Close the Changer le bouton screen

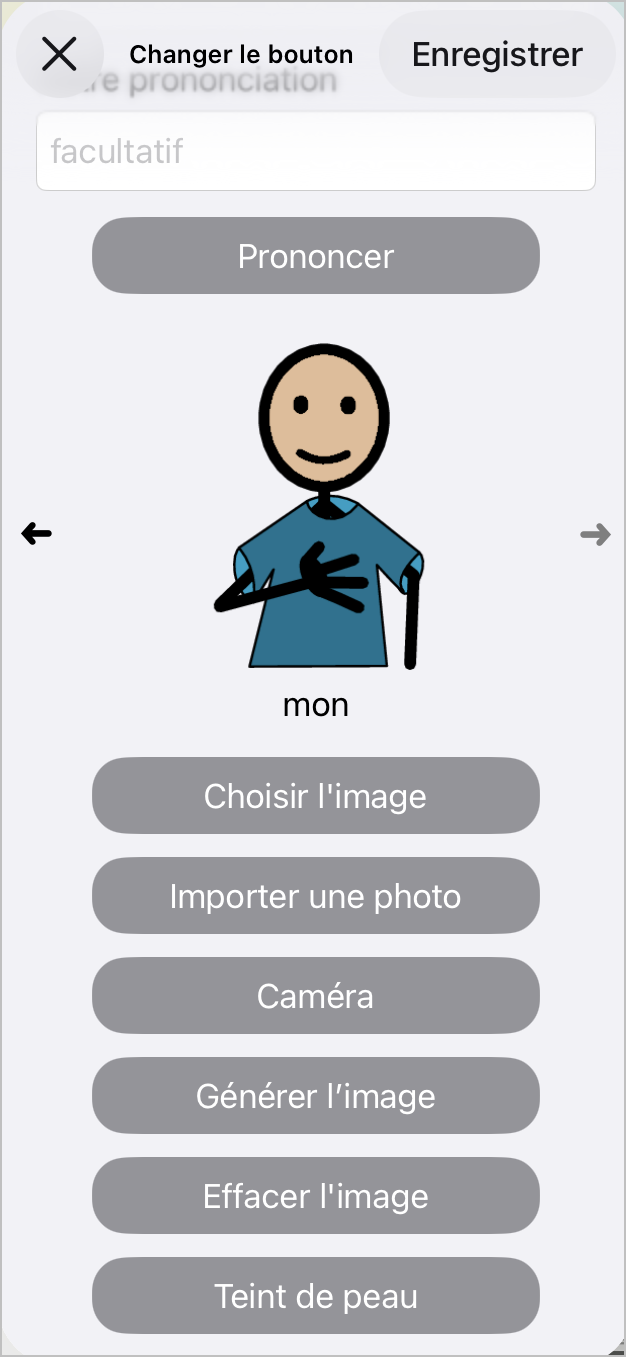pos(60,54)
